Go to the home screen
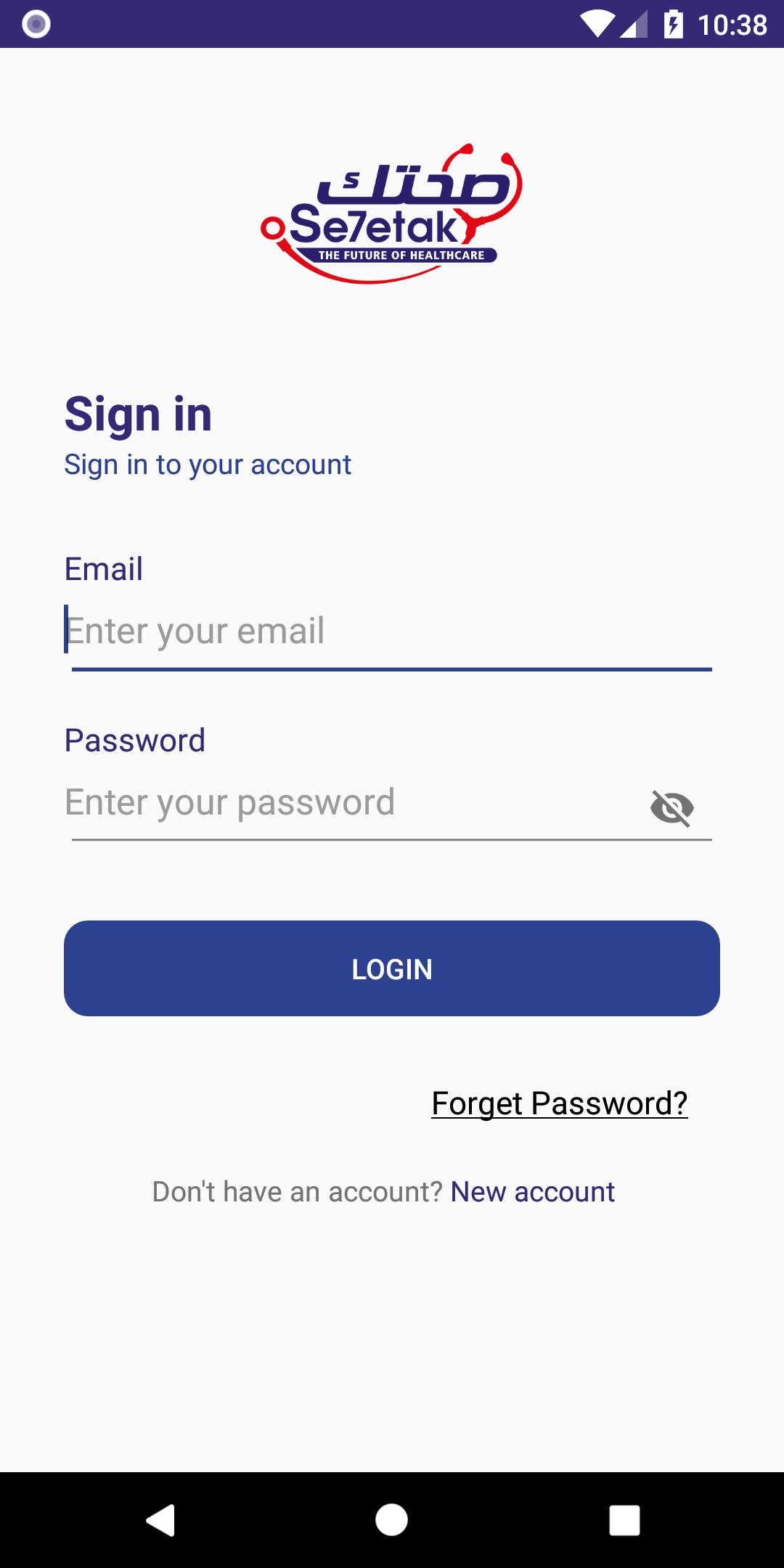Image resolution: width=784 pixels, height=1568 pixels. coord(392,1520)
